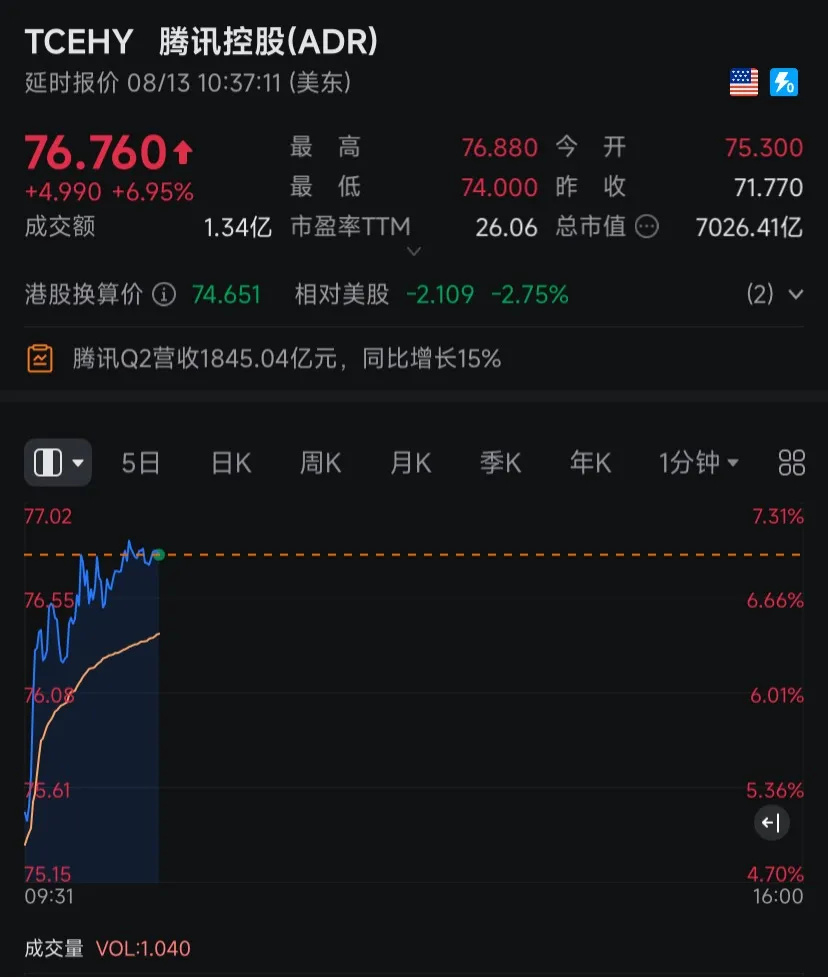Select the 年K chart tab
Image resolution: width=828 pixels, height=978 pixels.
coord(589,463)
